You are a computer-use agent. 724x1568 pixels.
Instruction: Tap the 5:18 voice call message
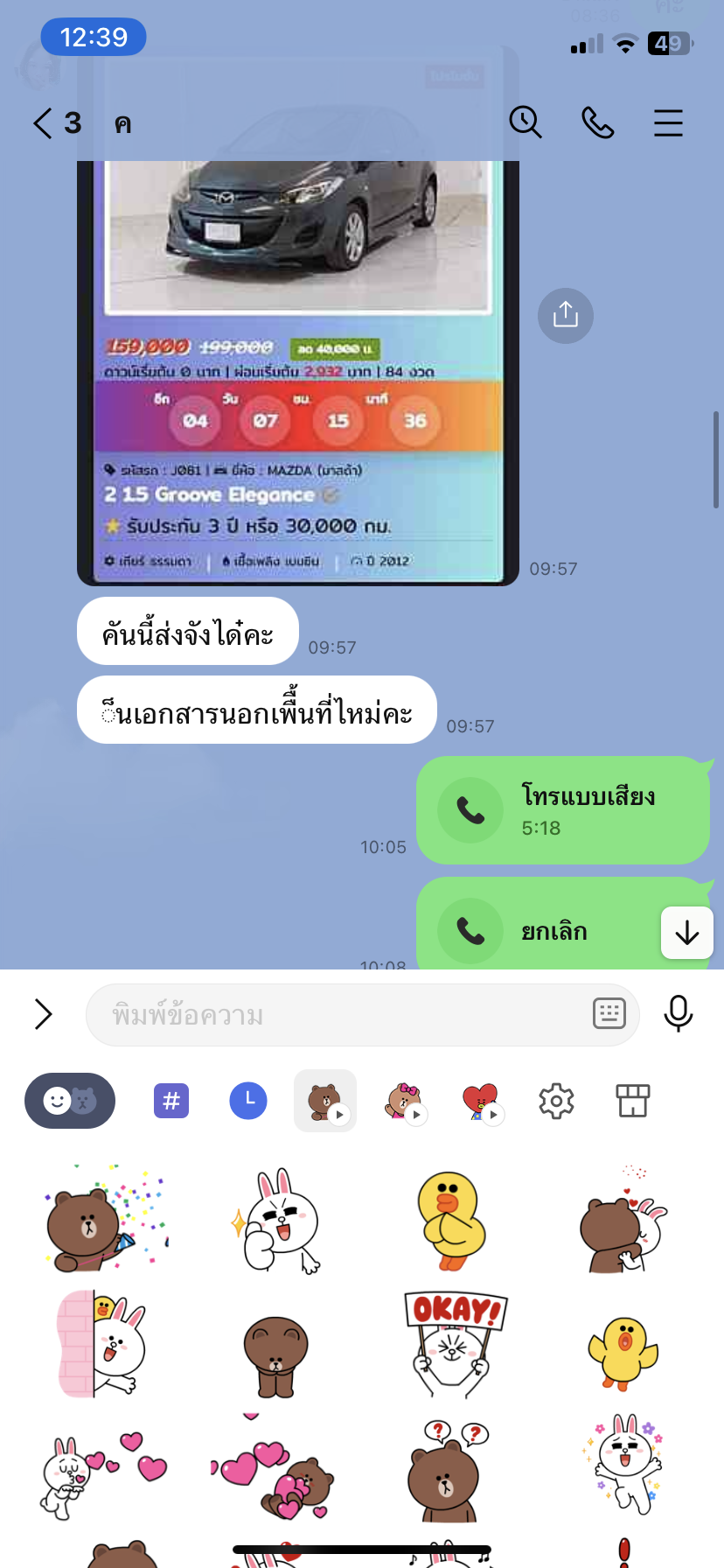564,810
